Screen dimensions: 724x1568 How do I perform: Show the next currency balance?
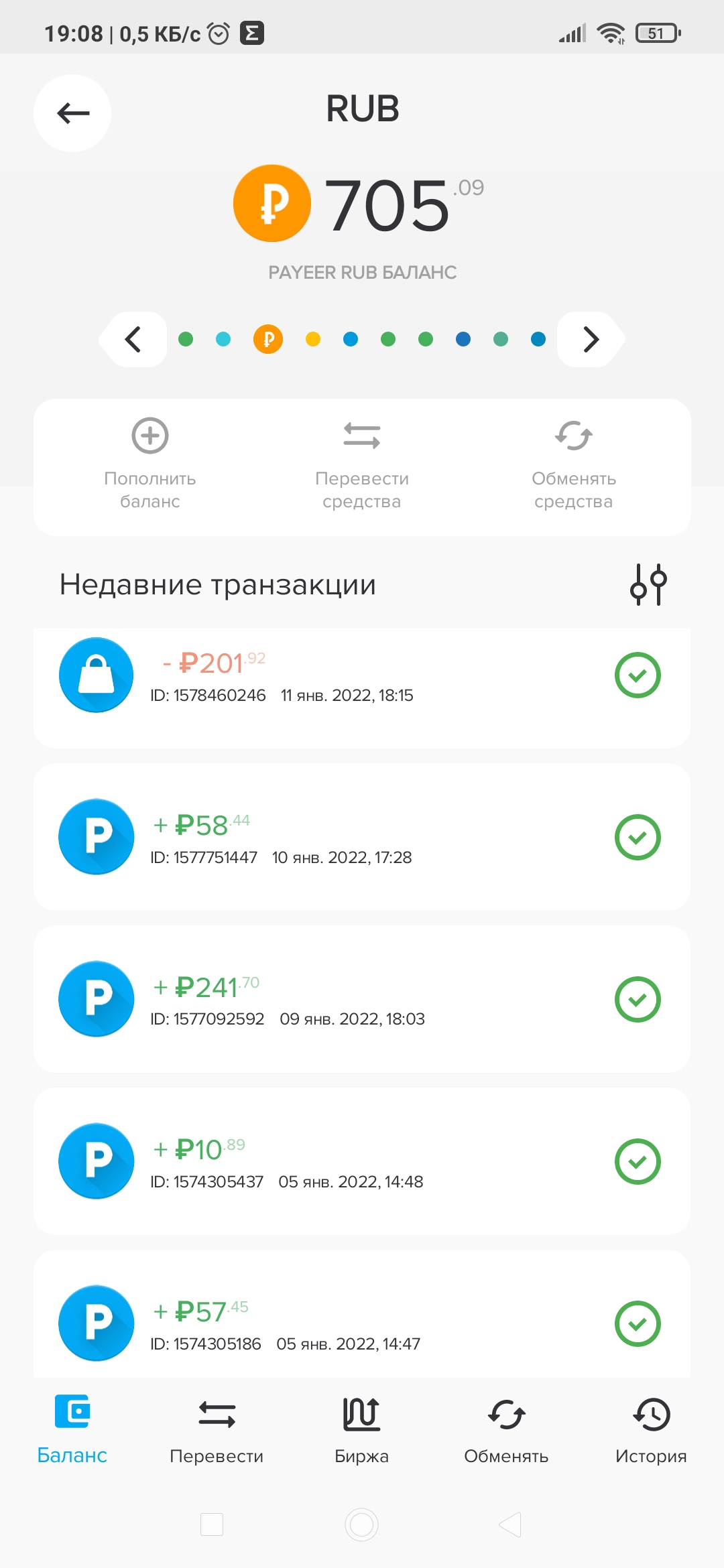(590, 339)
